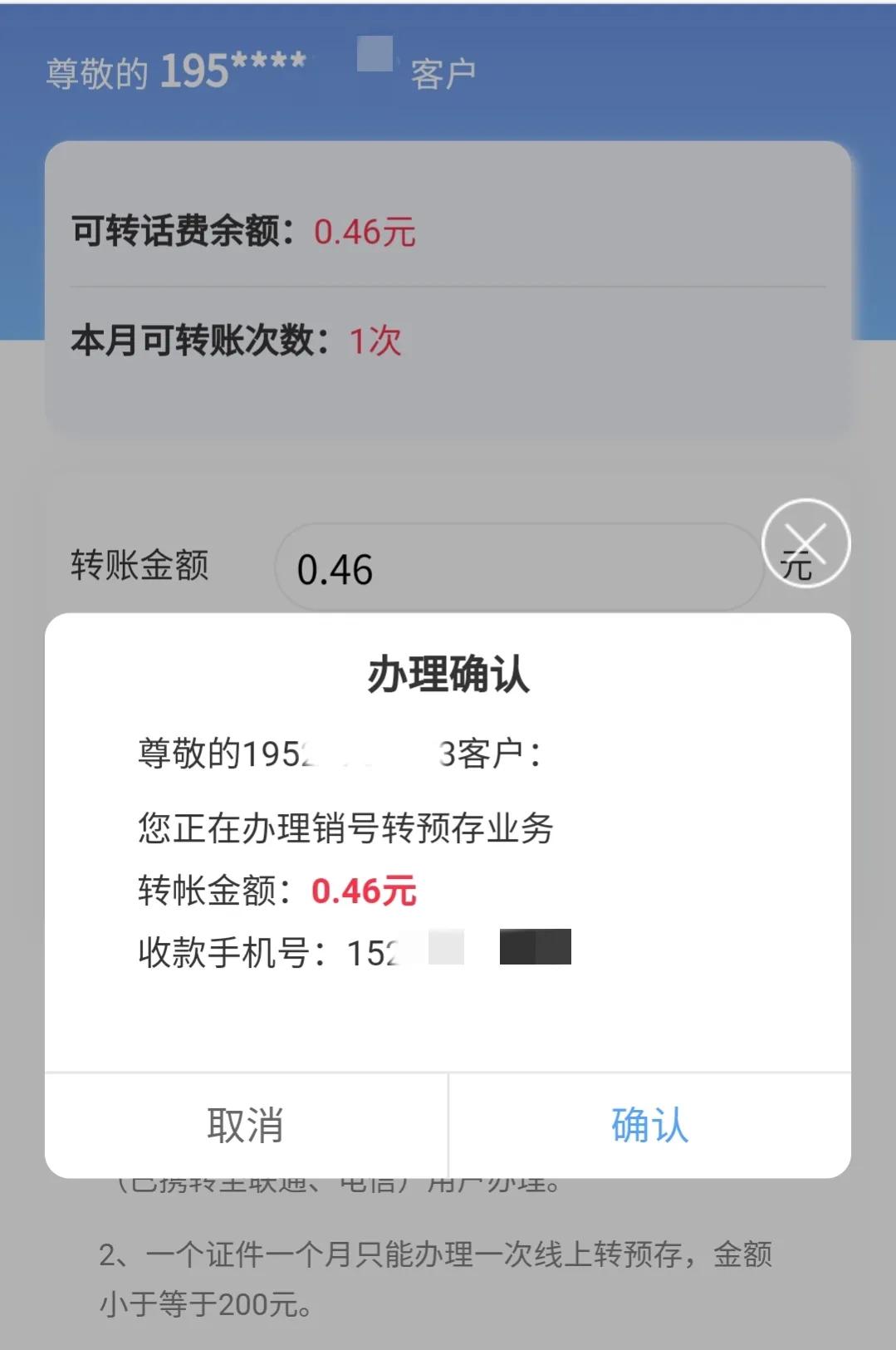The width and height of the screenshot is (896, 1350).
Task: Click the red 0.46元 balance value
Action: click(x=365, y=233)
